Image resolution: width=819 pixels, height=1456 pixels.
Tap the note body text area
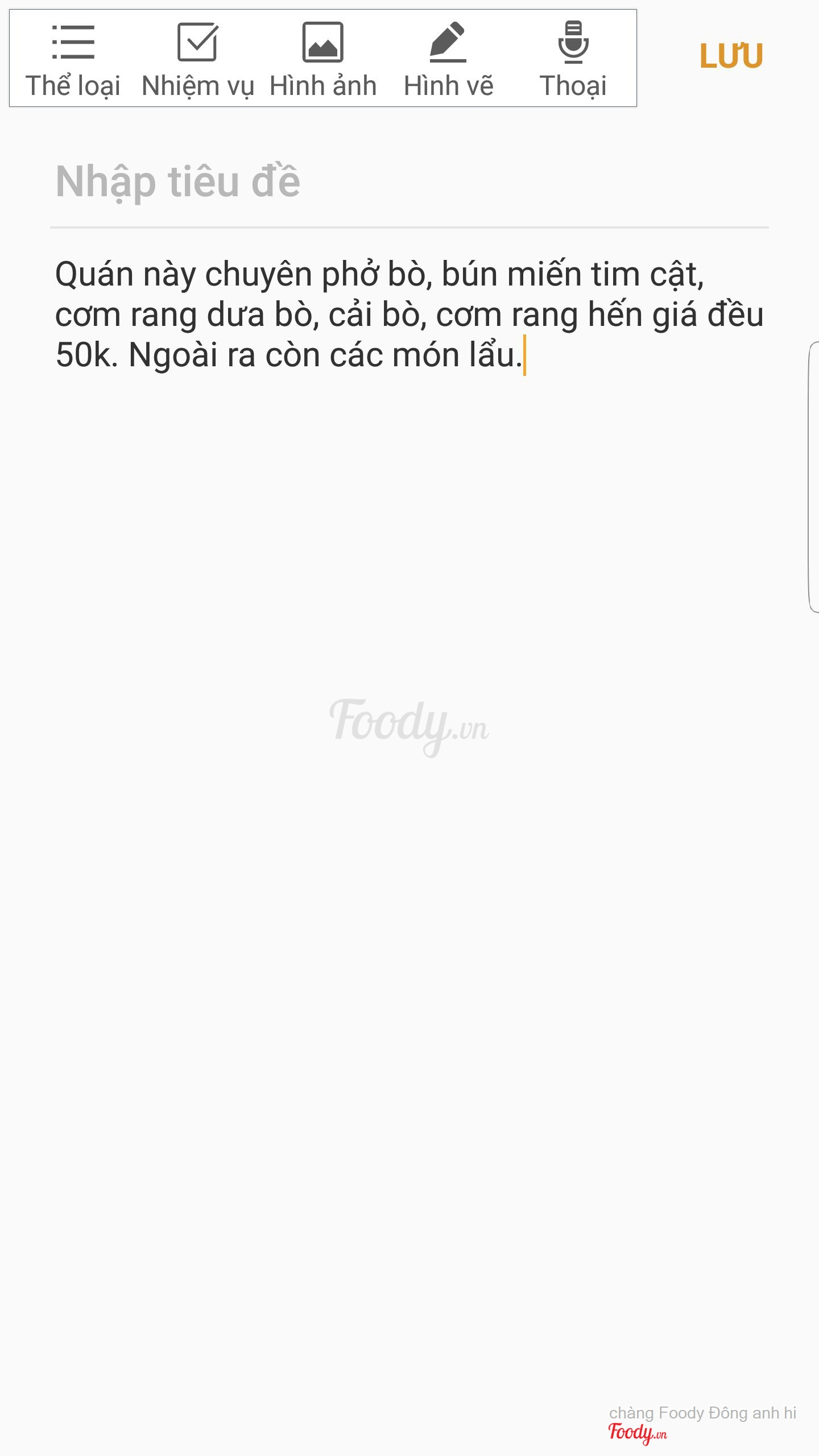pos(408,315)
